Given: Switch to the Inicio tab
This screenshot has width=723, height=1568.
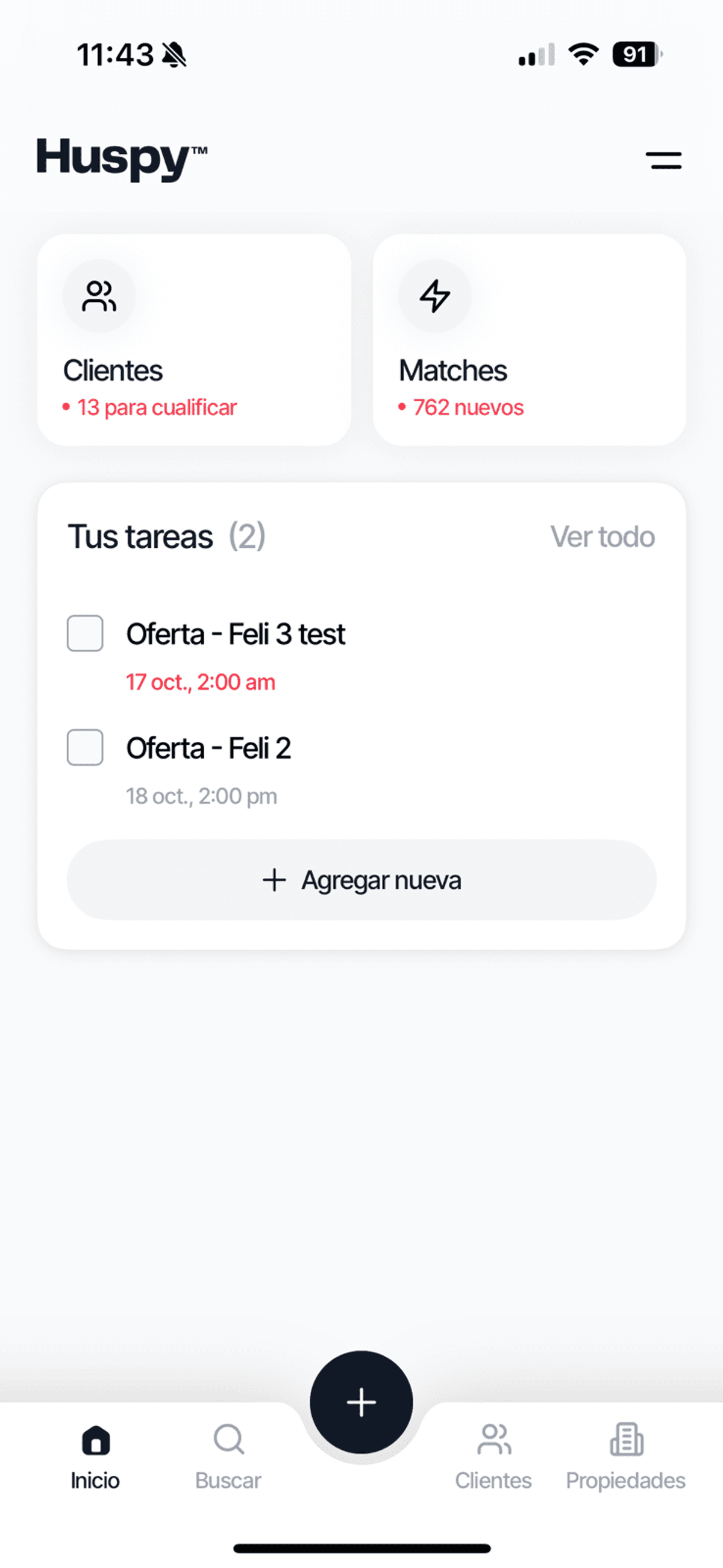Looking at the screenshot, I should pos(96,1456).
